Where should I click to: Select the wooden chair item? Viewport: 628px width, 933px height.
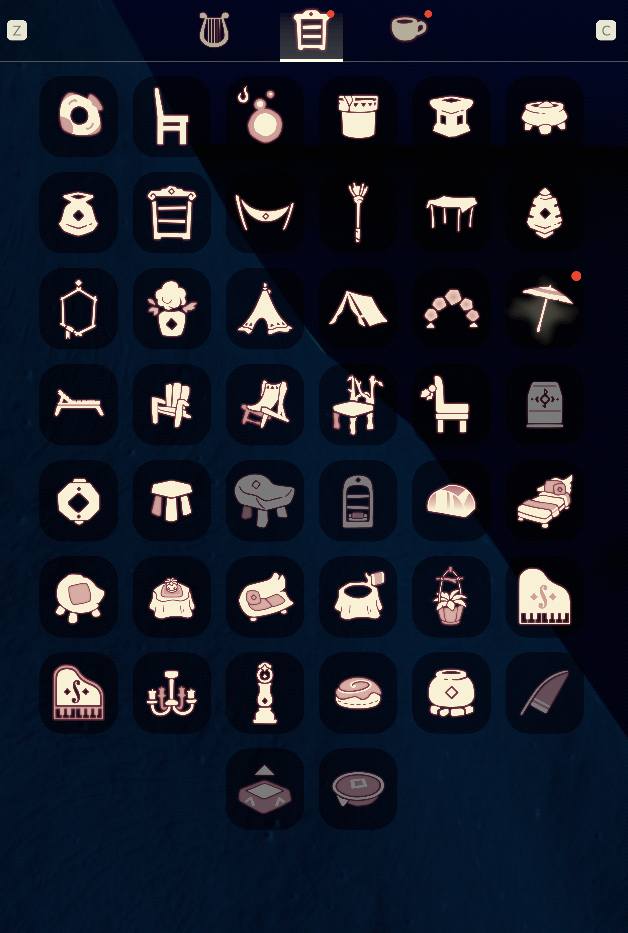click(171, 116)
